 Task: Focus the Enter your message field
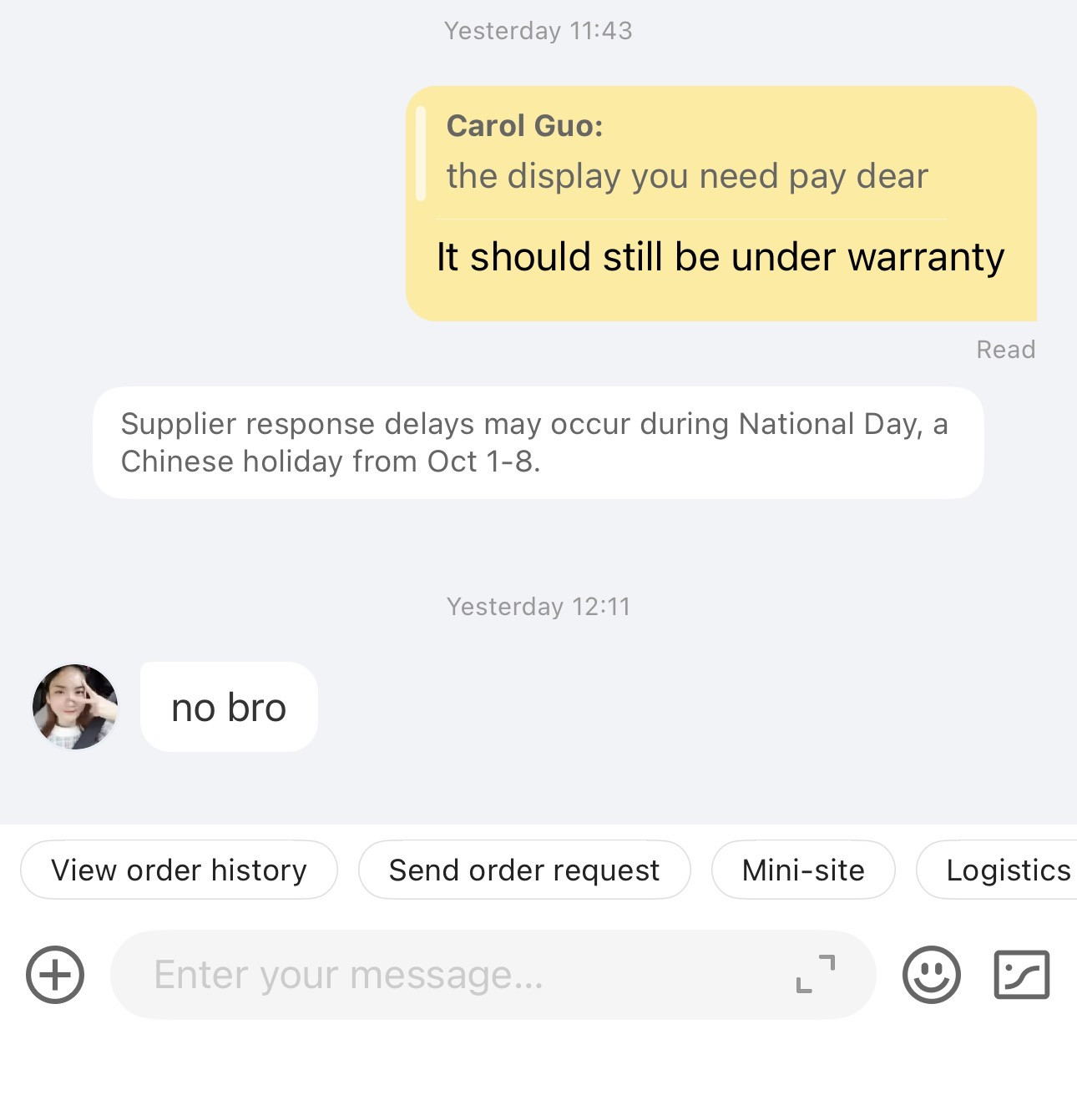coord(451,975)
